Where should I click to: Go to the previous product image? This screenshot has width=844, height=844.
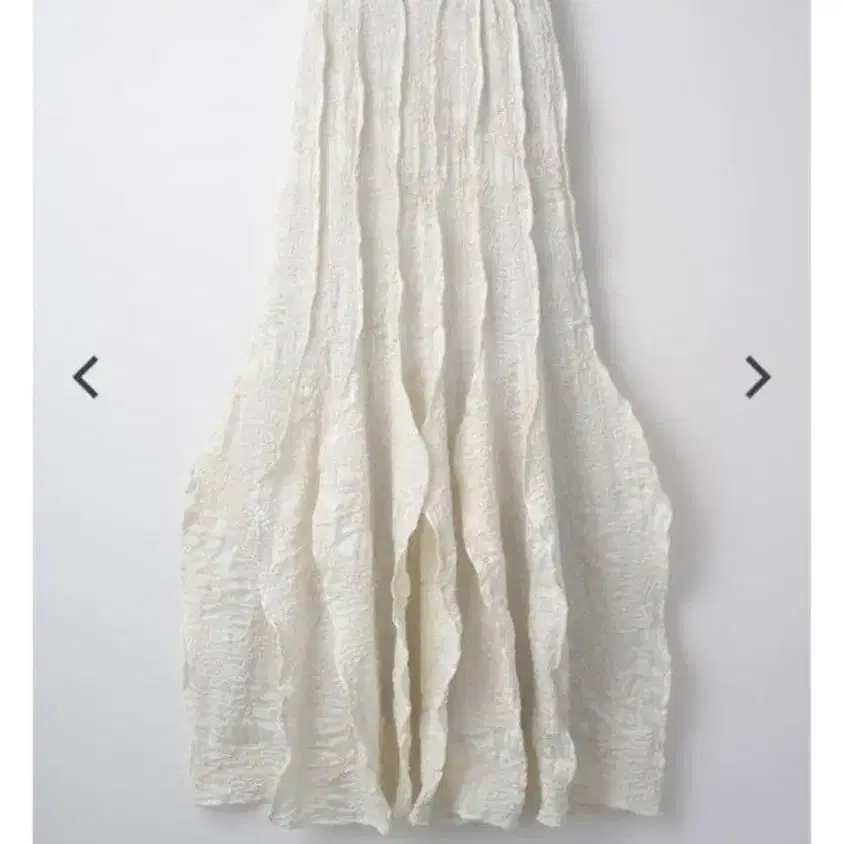point(86,377)
